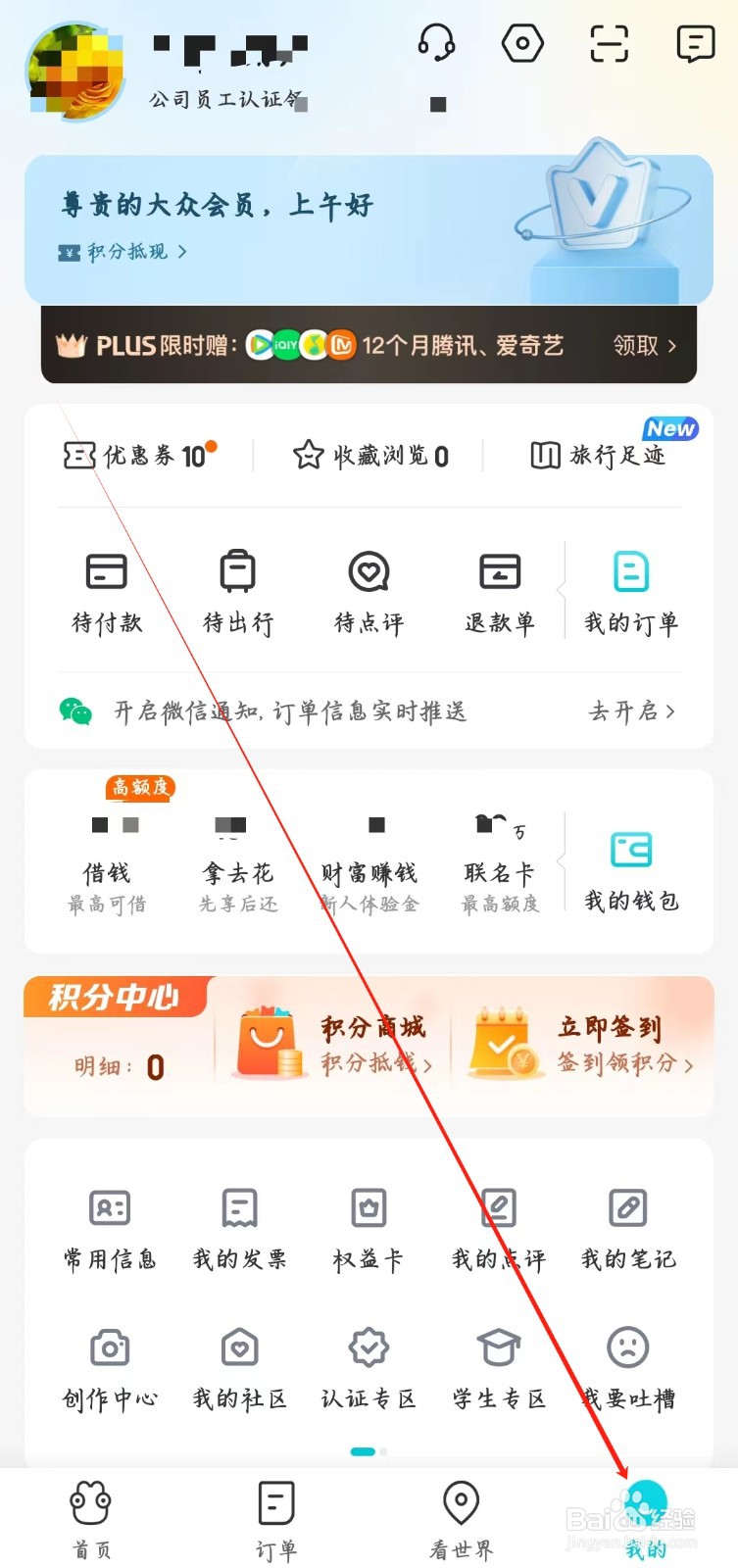
Task: Open settings via the gear icon
Action: coord(522,43)
